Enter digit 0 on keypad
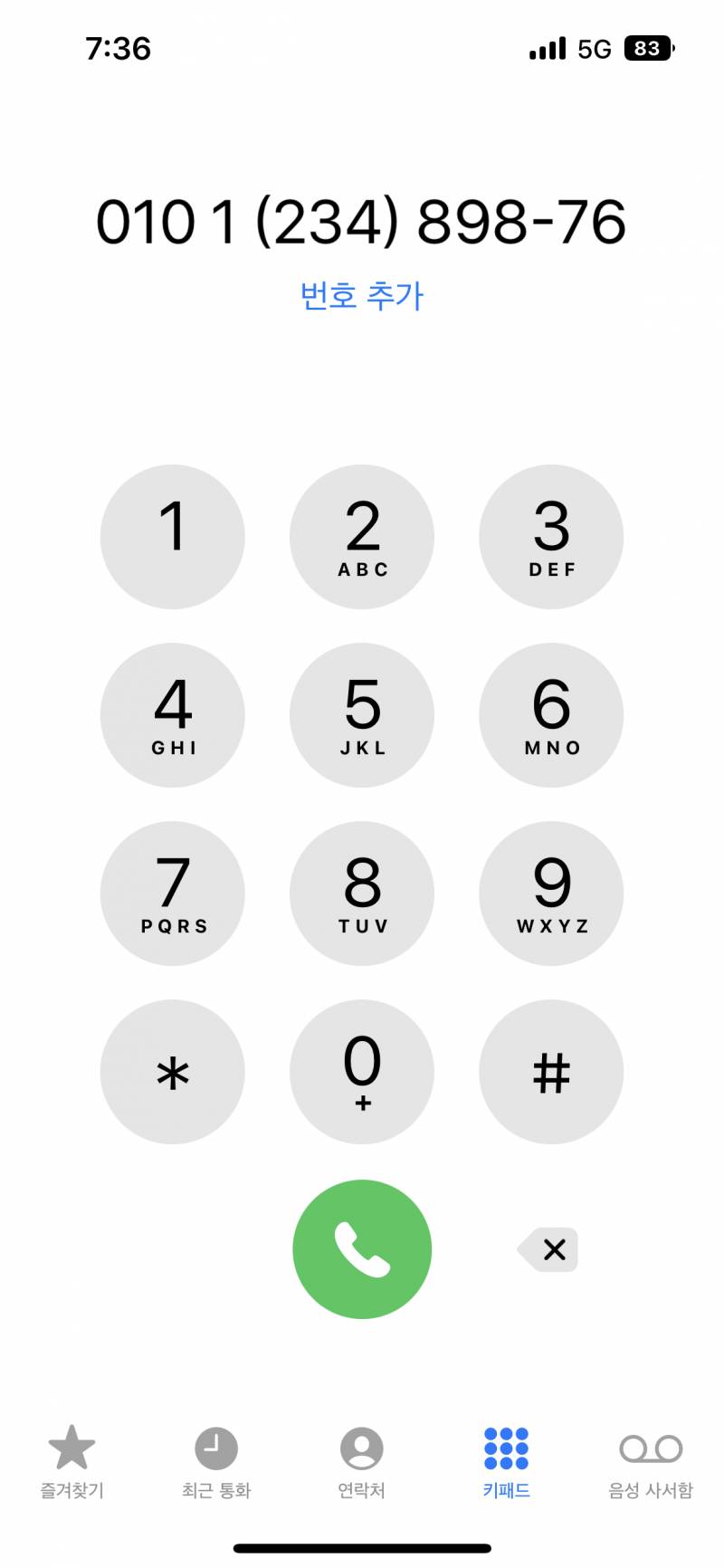This screenshot has height=1568, width=724. point(361,1071)
